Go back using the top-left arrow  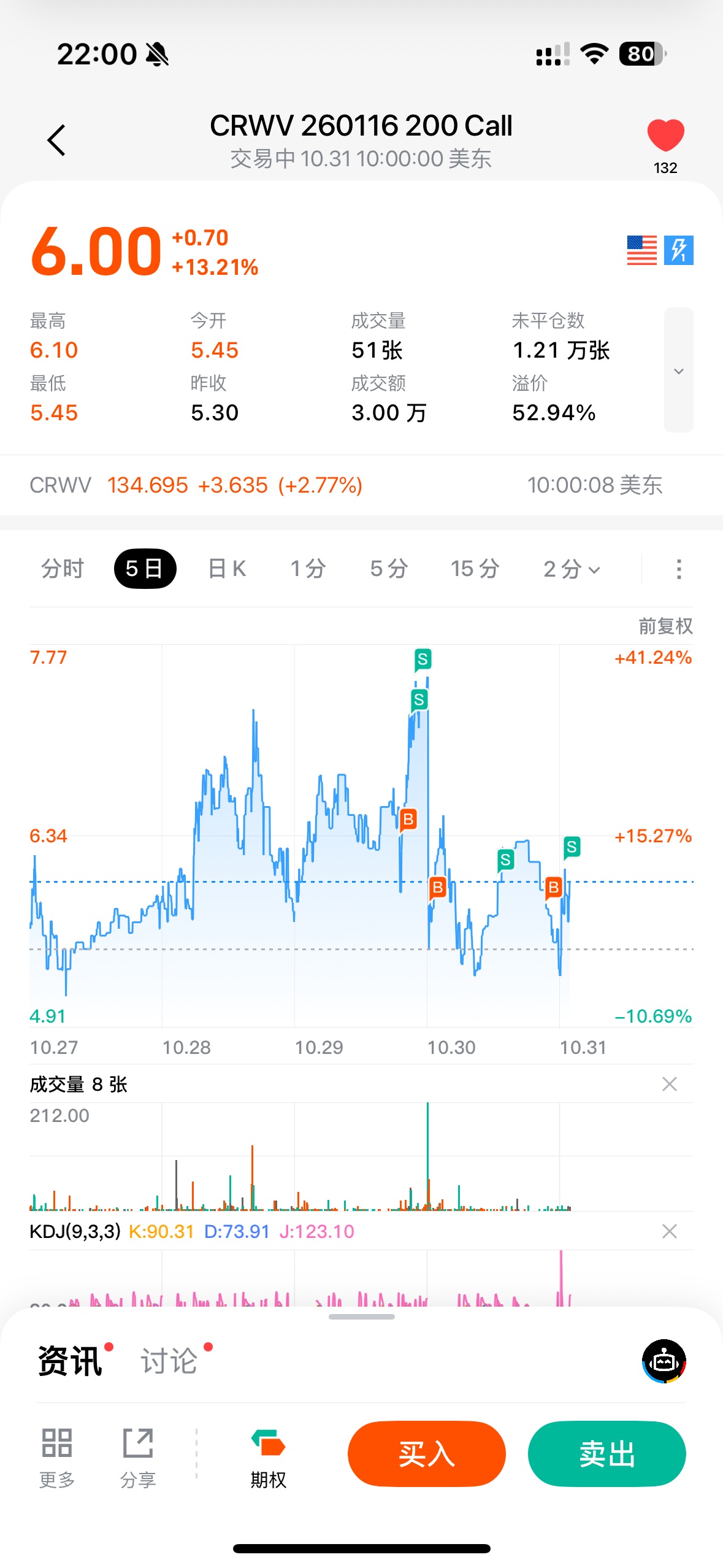(x=56, y=140)
